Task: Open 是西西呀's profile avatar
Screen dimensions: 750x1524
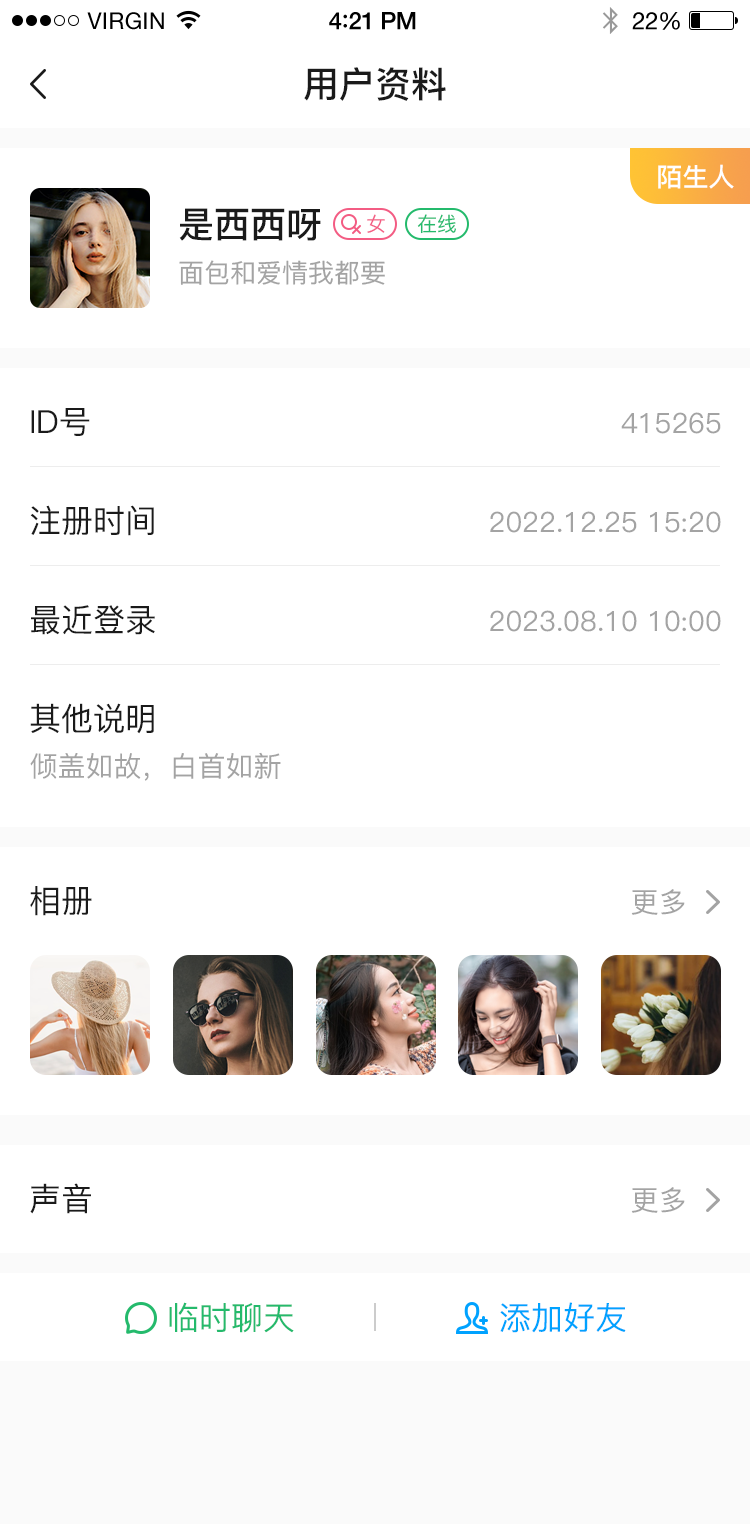Action: coord(90,248)
